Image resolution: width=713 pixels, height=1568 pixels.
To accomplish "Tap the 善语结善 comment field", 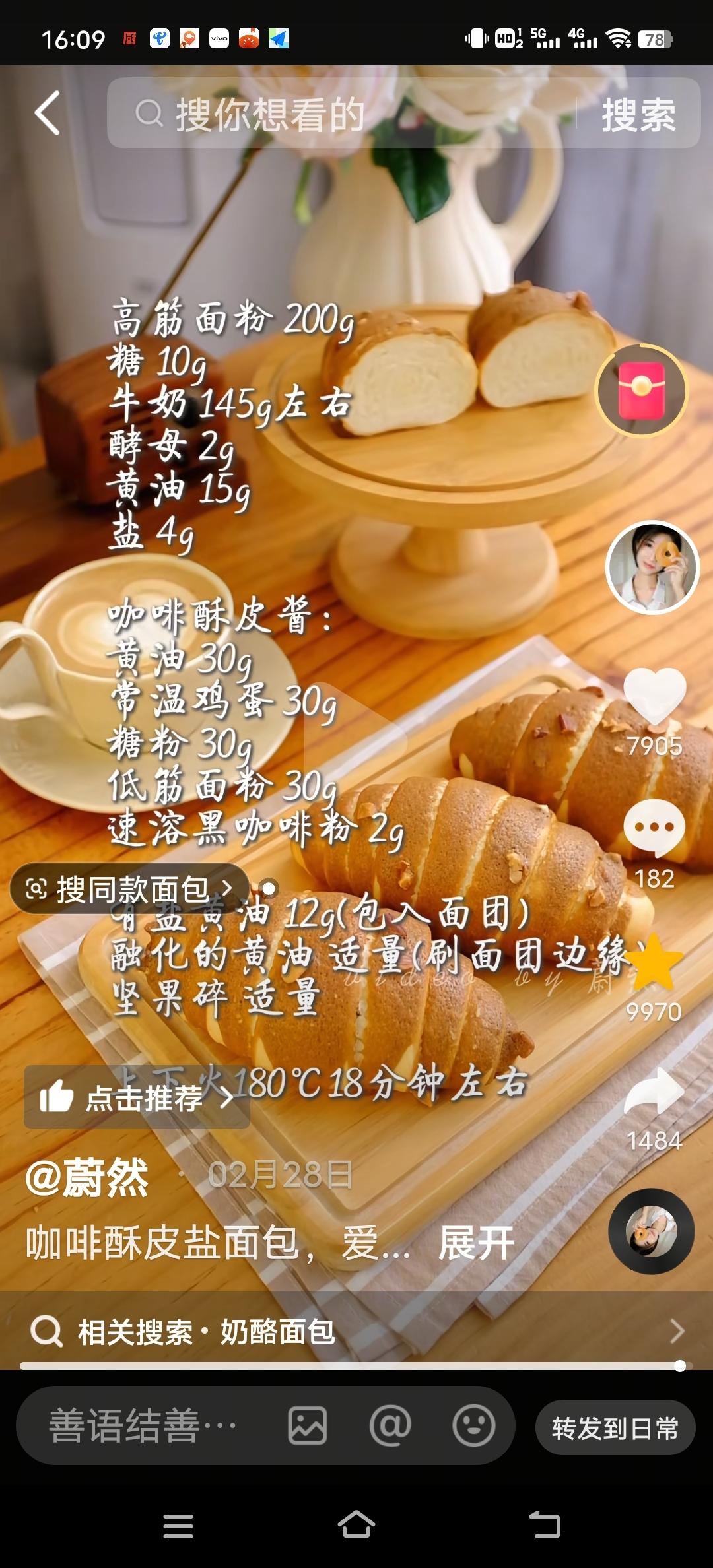I will click(x=142, y=1426).
